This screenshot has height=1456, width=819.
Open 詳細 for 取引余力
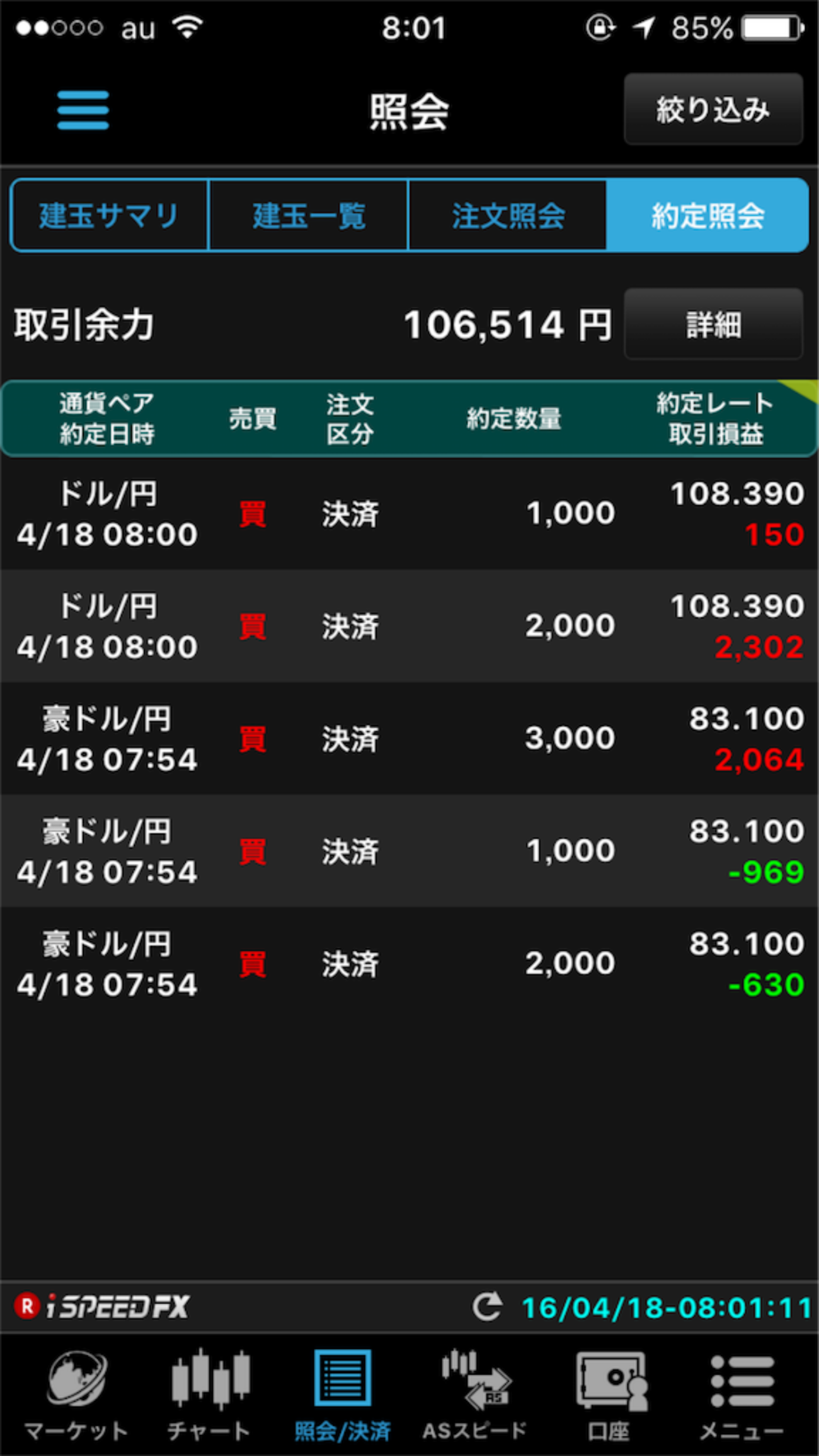point(713,324)
